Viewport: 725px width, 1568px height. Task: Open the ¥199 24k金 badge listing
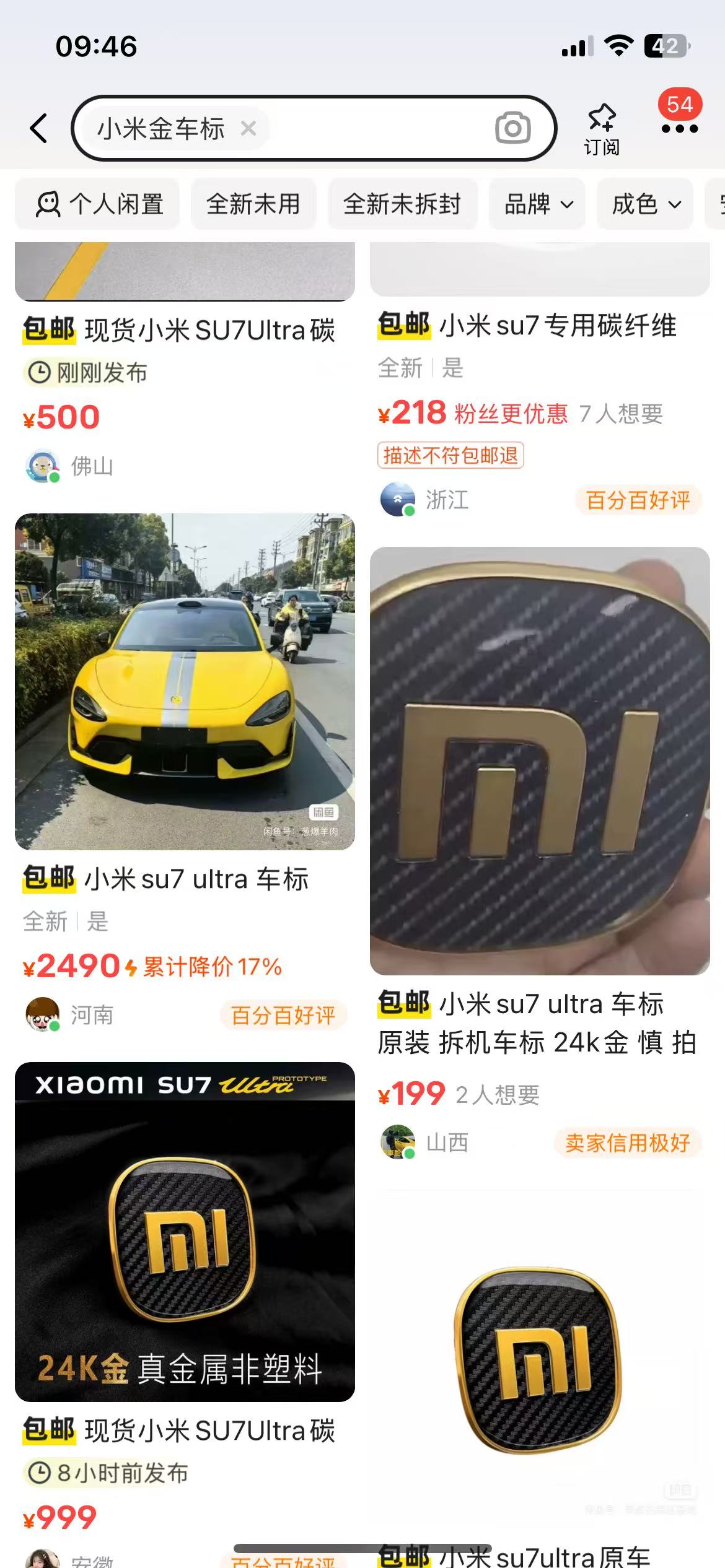click(540, 760)
